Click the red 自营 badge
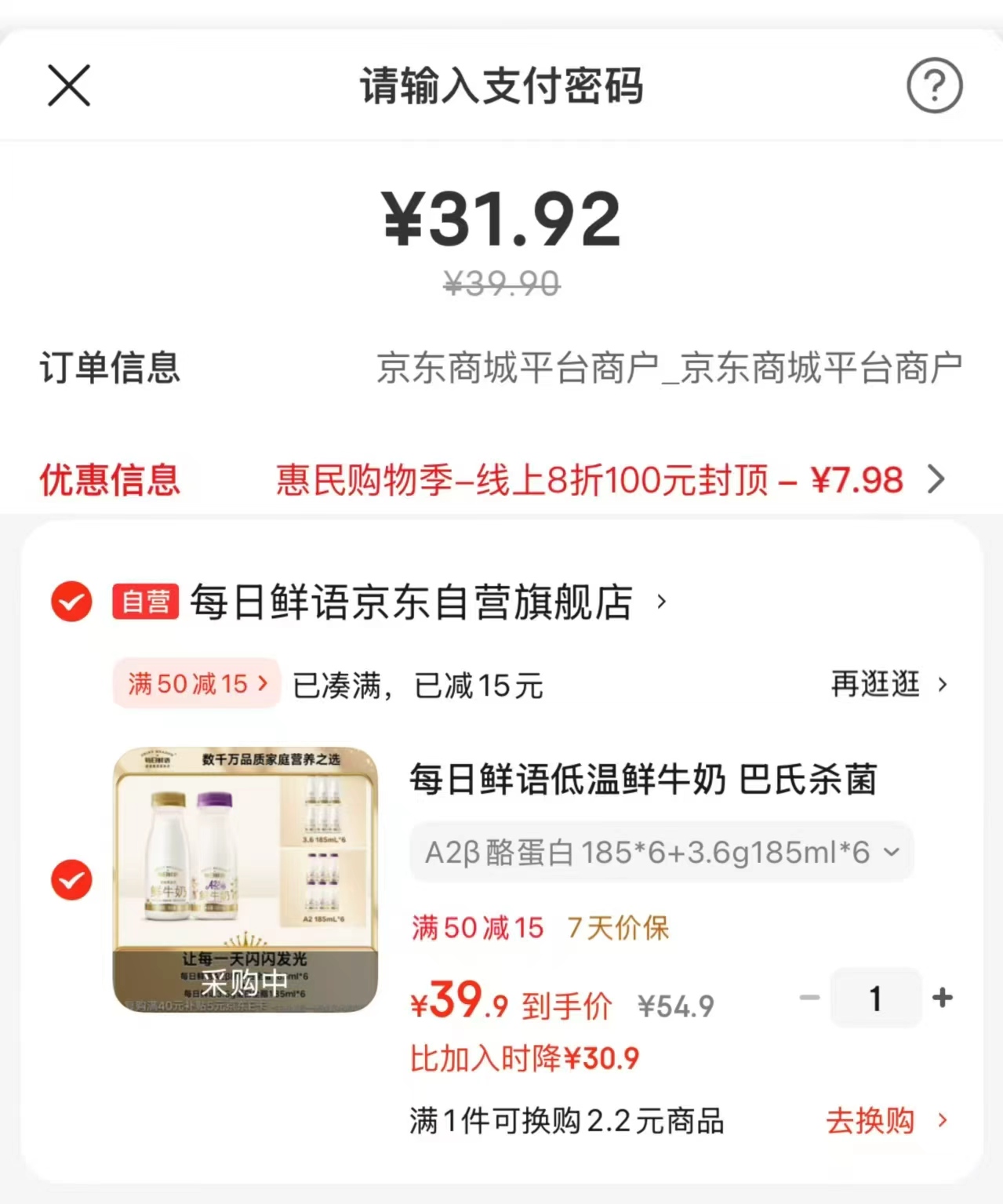Viewport: 1003px width, 1204px height. (144, 602)
